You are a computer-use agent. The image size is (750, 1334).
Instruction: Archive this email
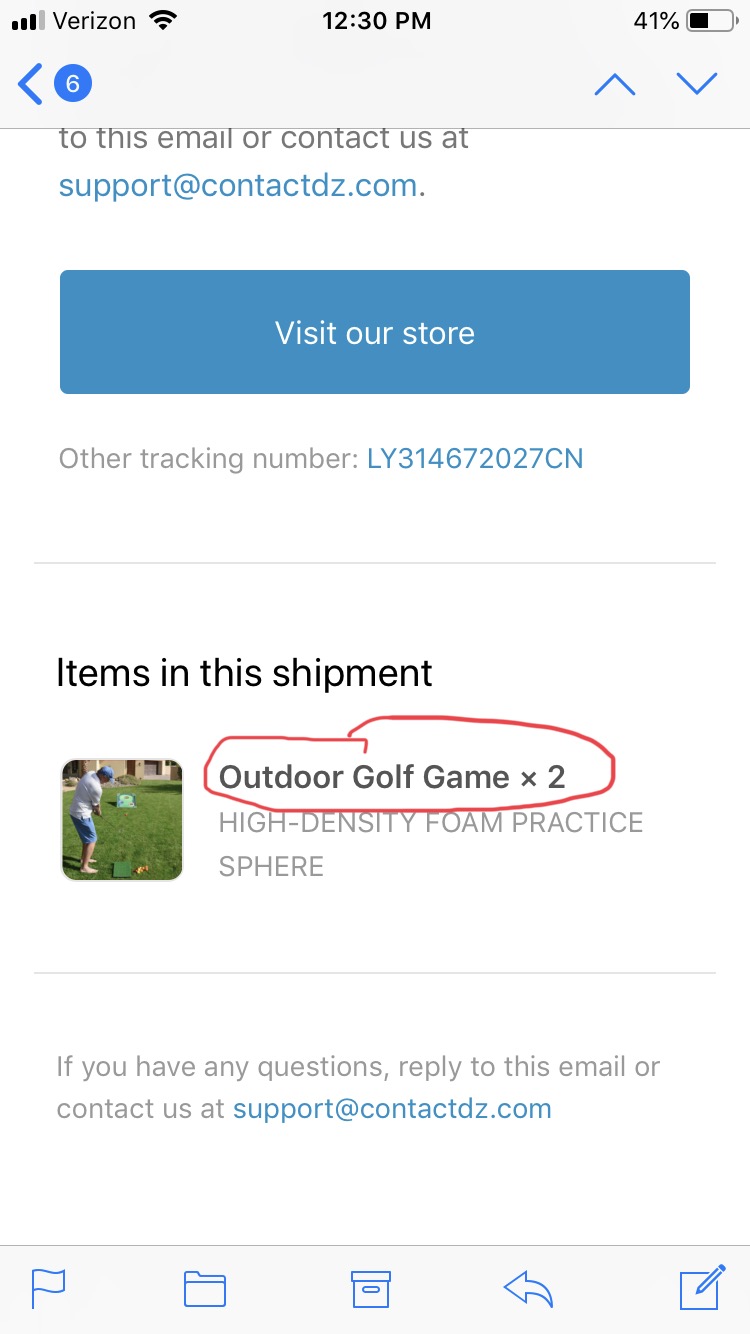(x=370, y=1288)
